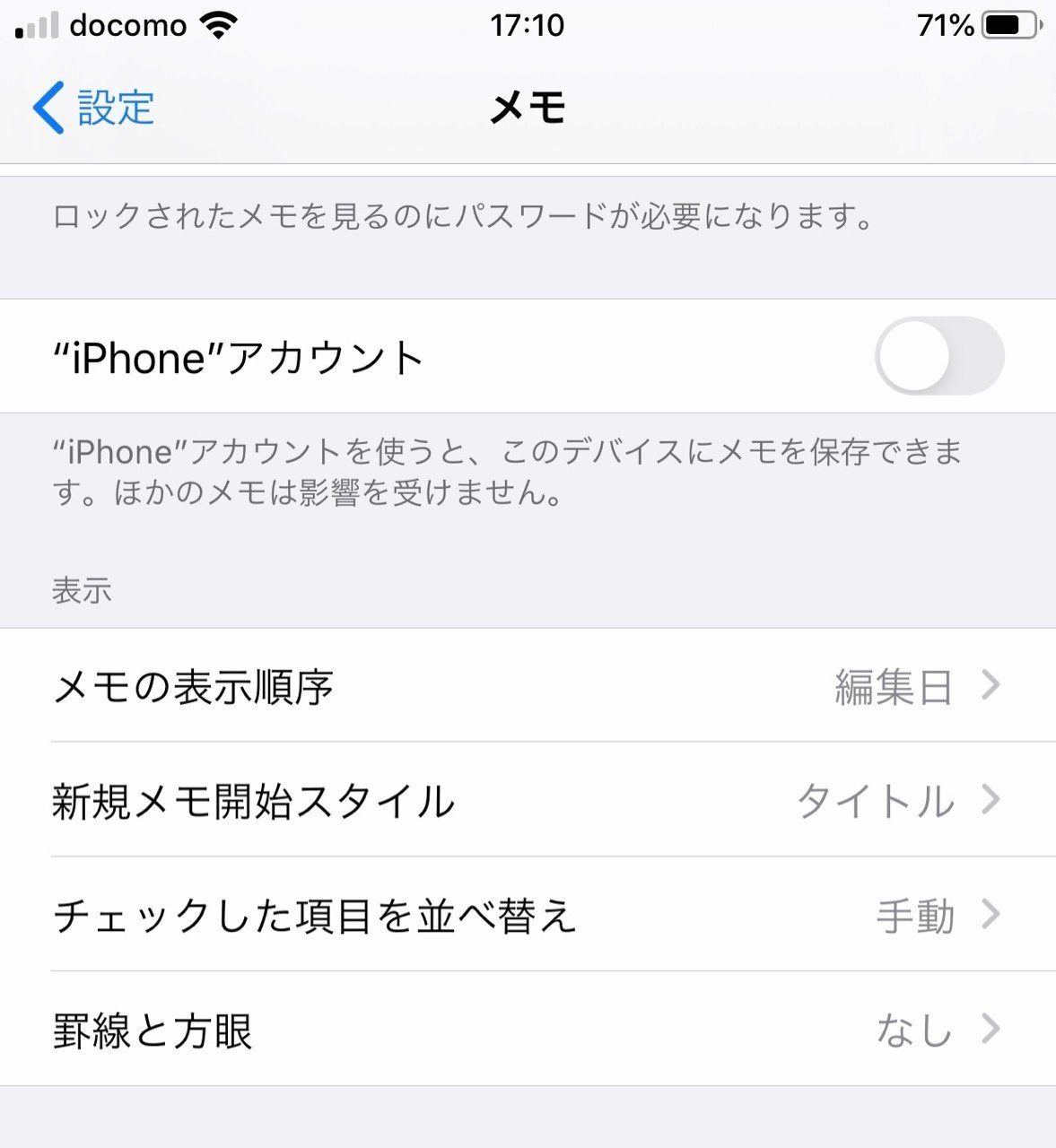Open チェックした項目を並べ替え set to 手動
This screenshot has height=1148, width=1056.
click(528, 916)
